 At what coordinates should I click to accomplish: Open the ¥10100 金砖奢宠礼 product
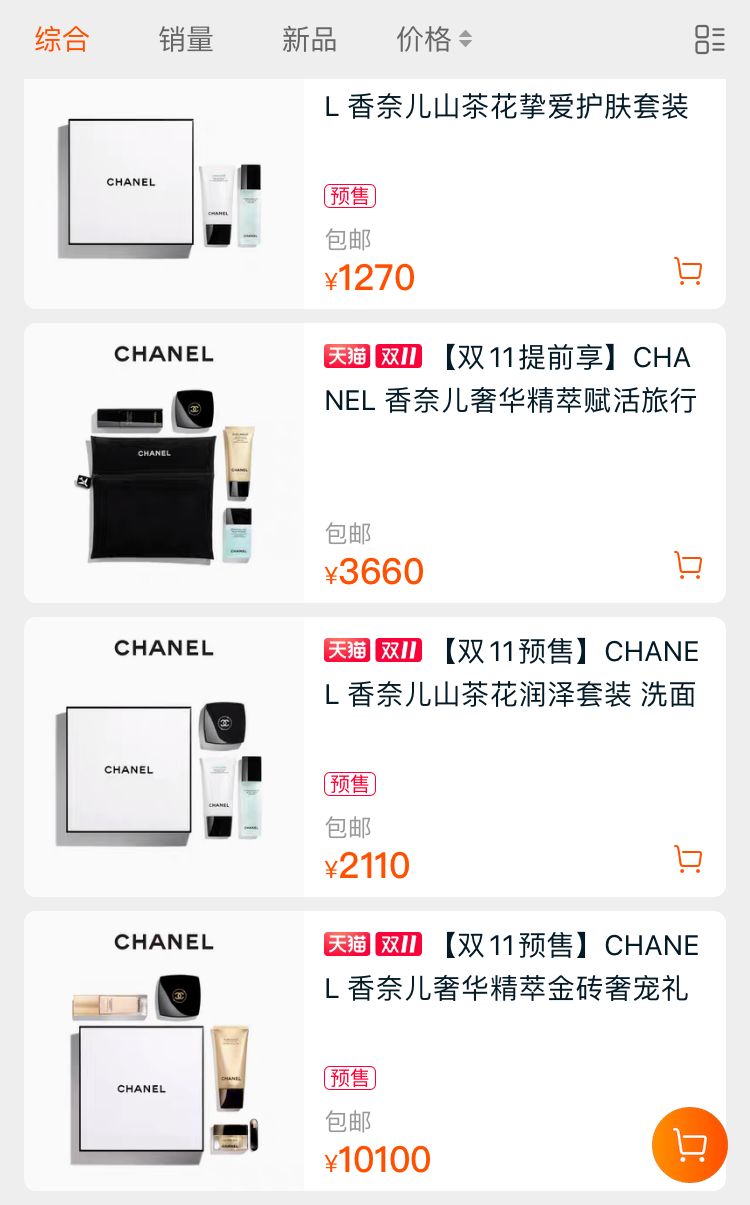pos(375,1051)
